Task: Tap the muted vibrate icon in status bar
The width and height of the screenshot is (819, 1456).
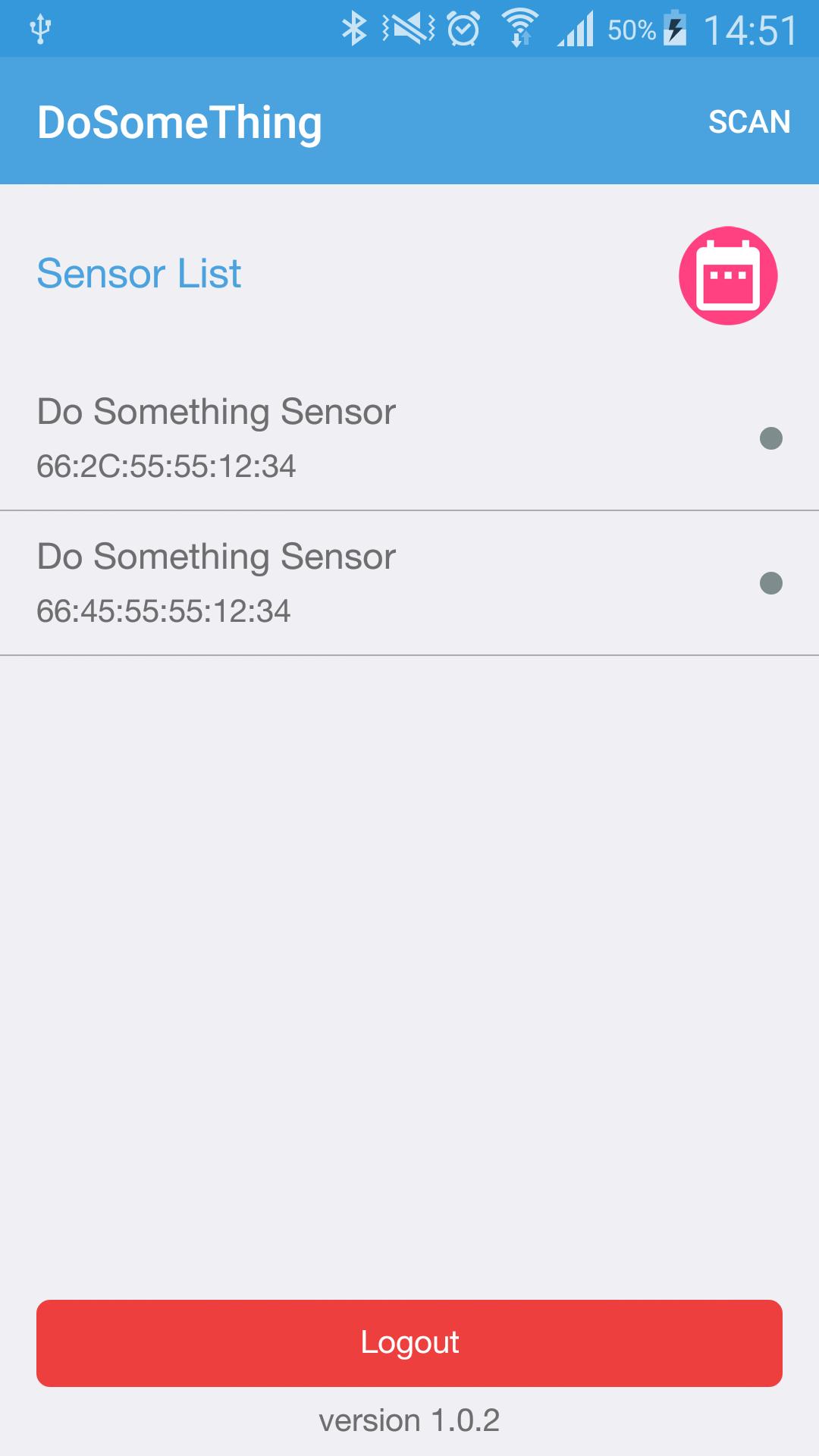Action: (x=406, y=27)
